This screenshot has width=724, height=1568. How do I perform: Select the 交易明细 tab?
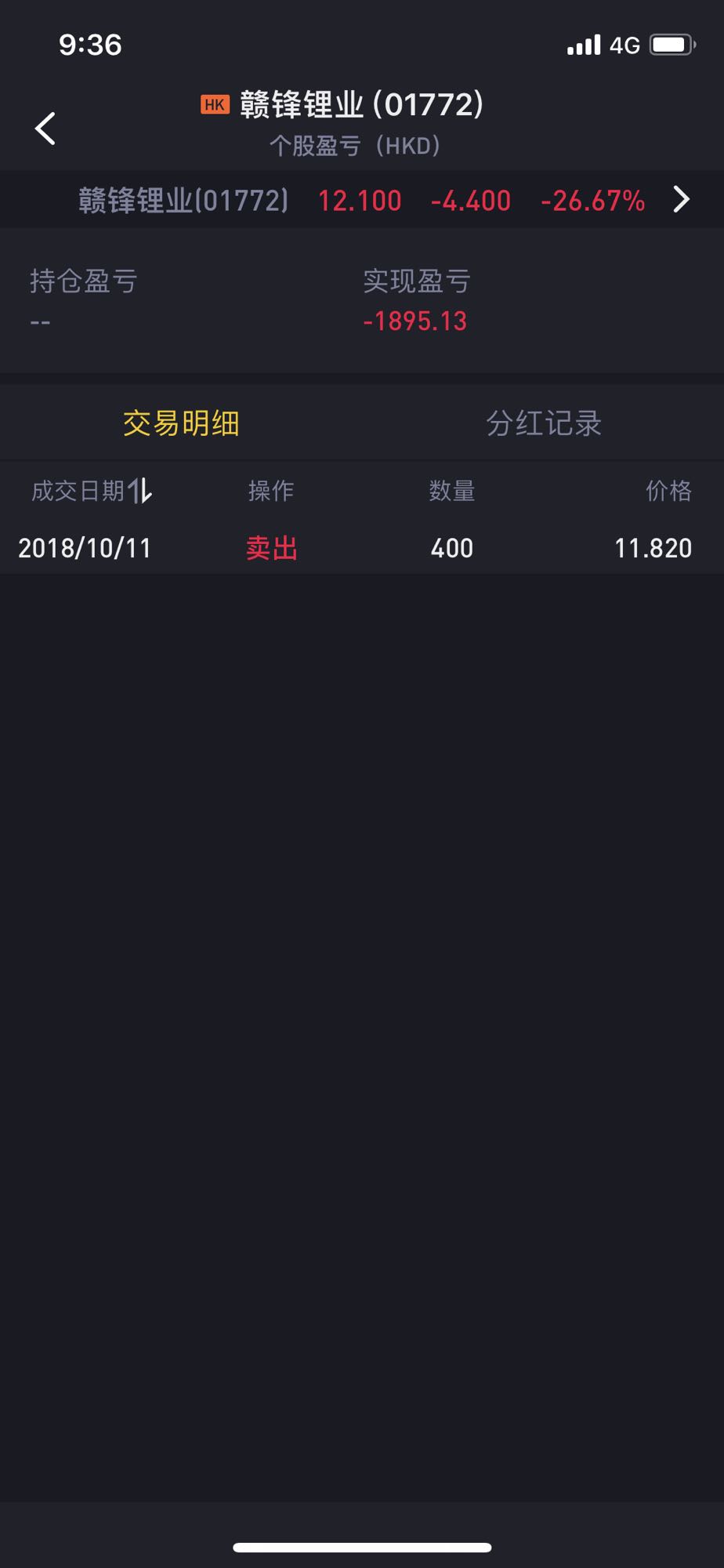coord(181,423)
